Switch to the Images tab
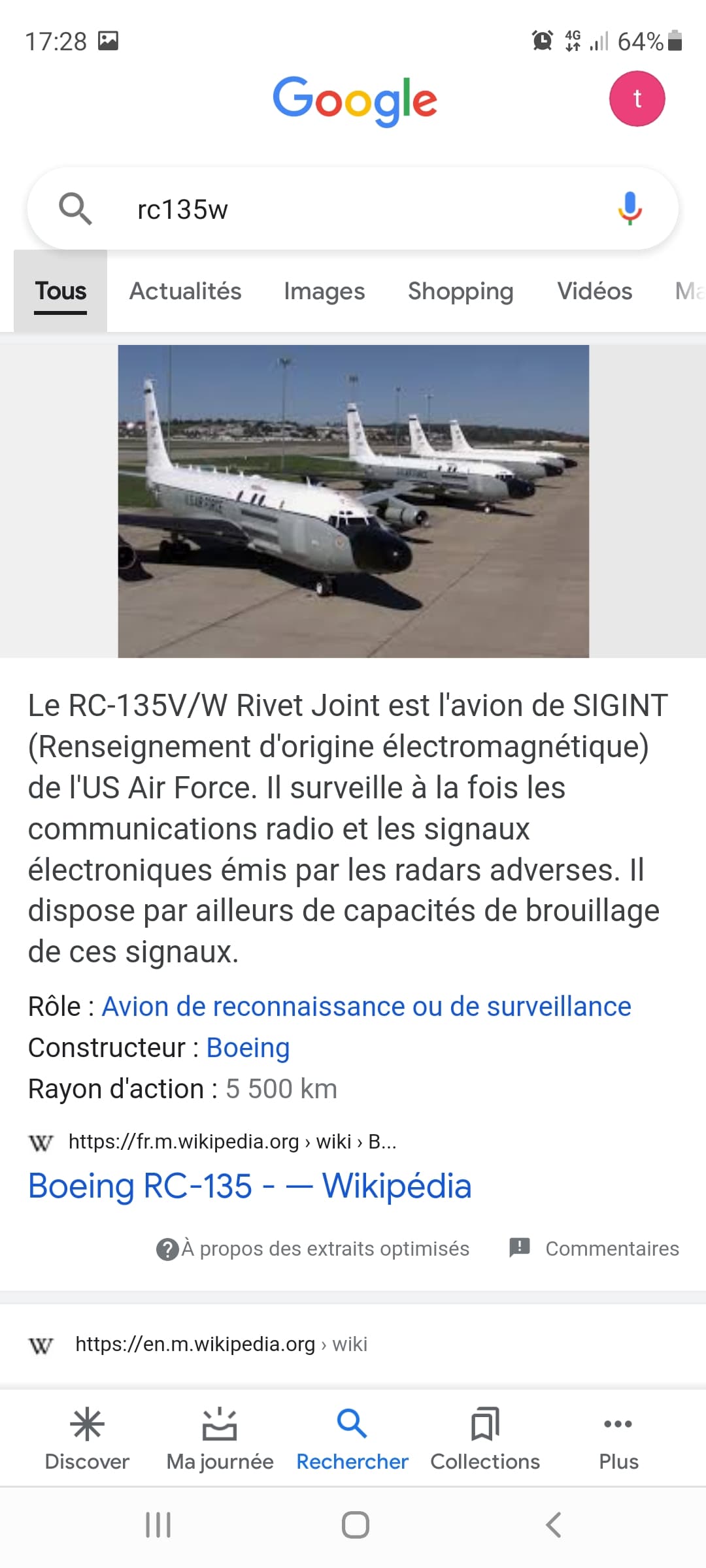The height and width of the screenshot is (1568, 706). [324, 291]
